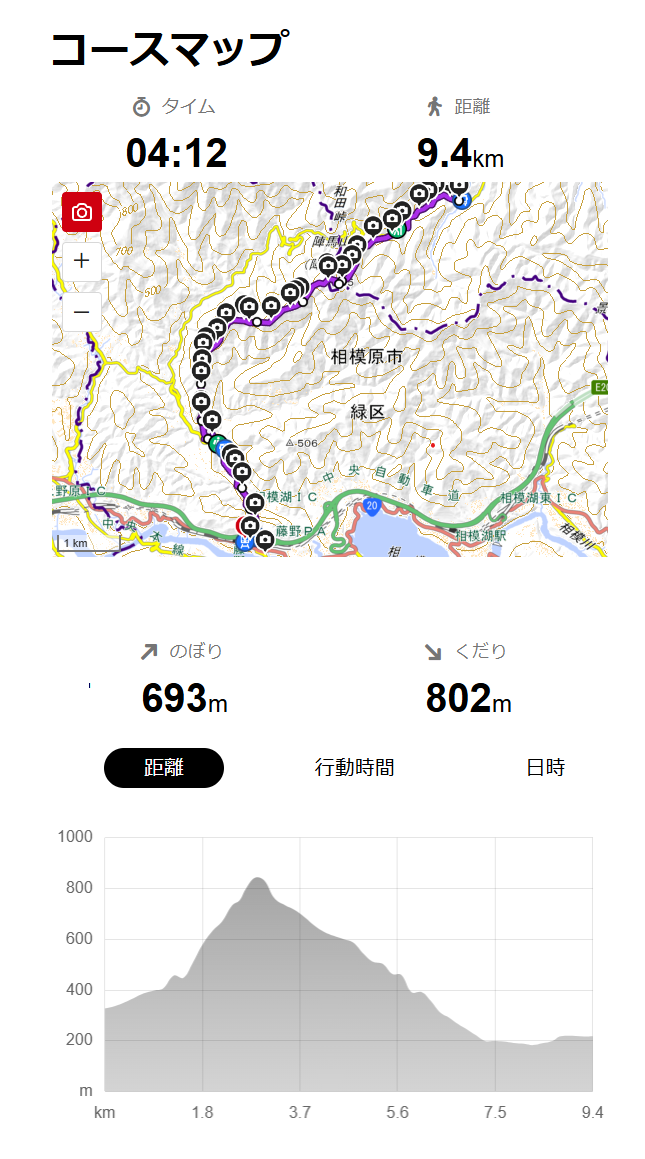Screen dimensions: 645x1159
Task: Tap the red camera button on the map
Action: pos(82,212)
